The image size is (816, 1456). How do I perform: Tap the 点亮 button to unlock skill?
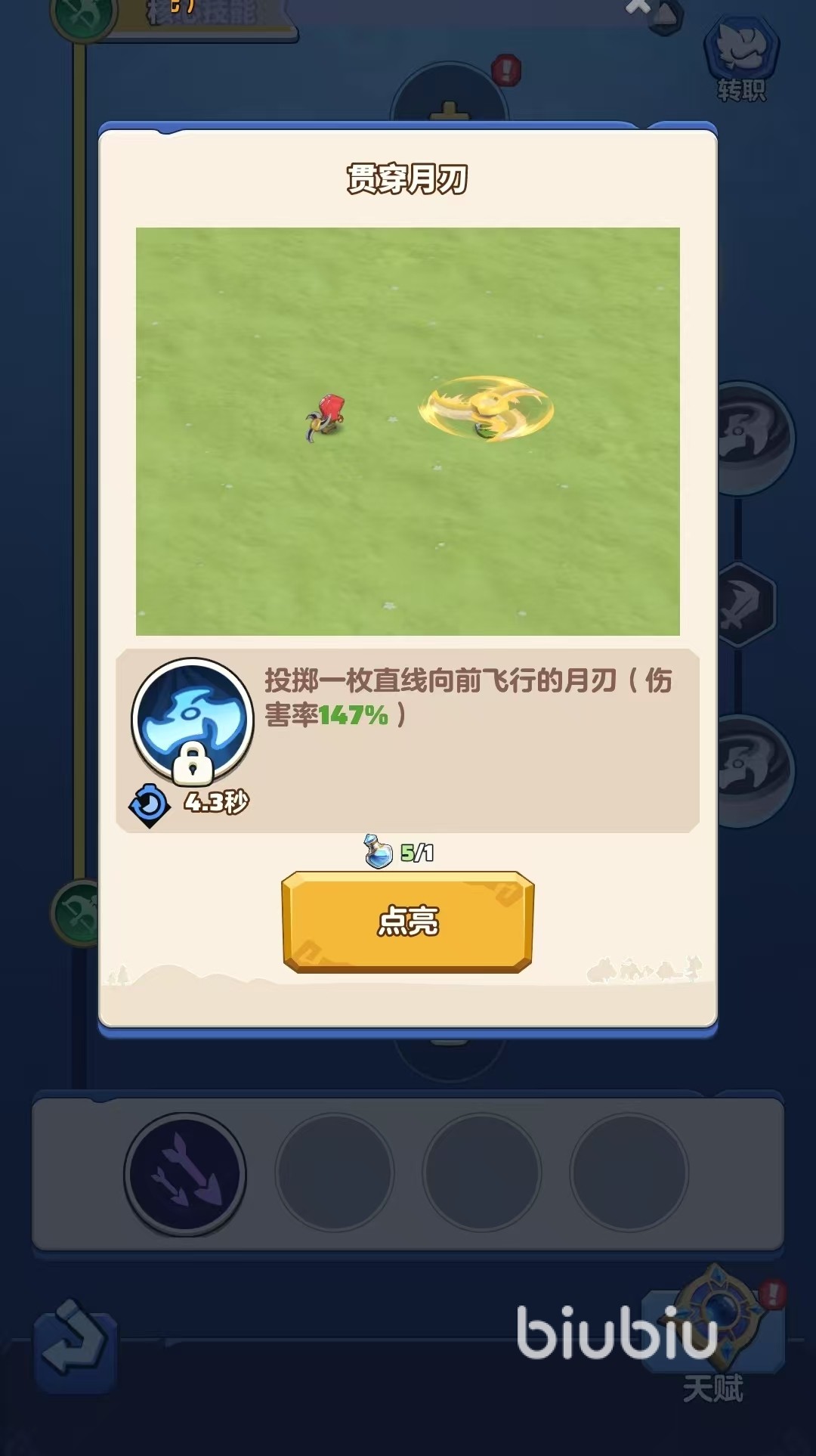[x=408, y=922]
